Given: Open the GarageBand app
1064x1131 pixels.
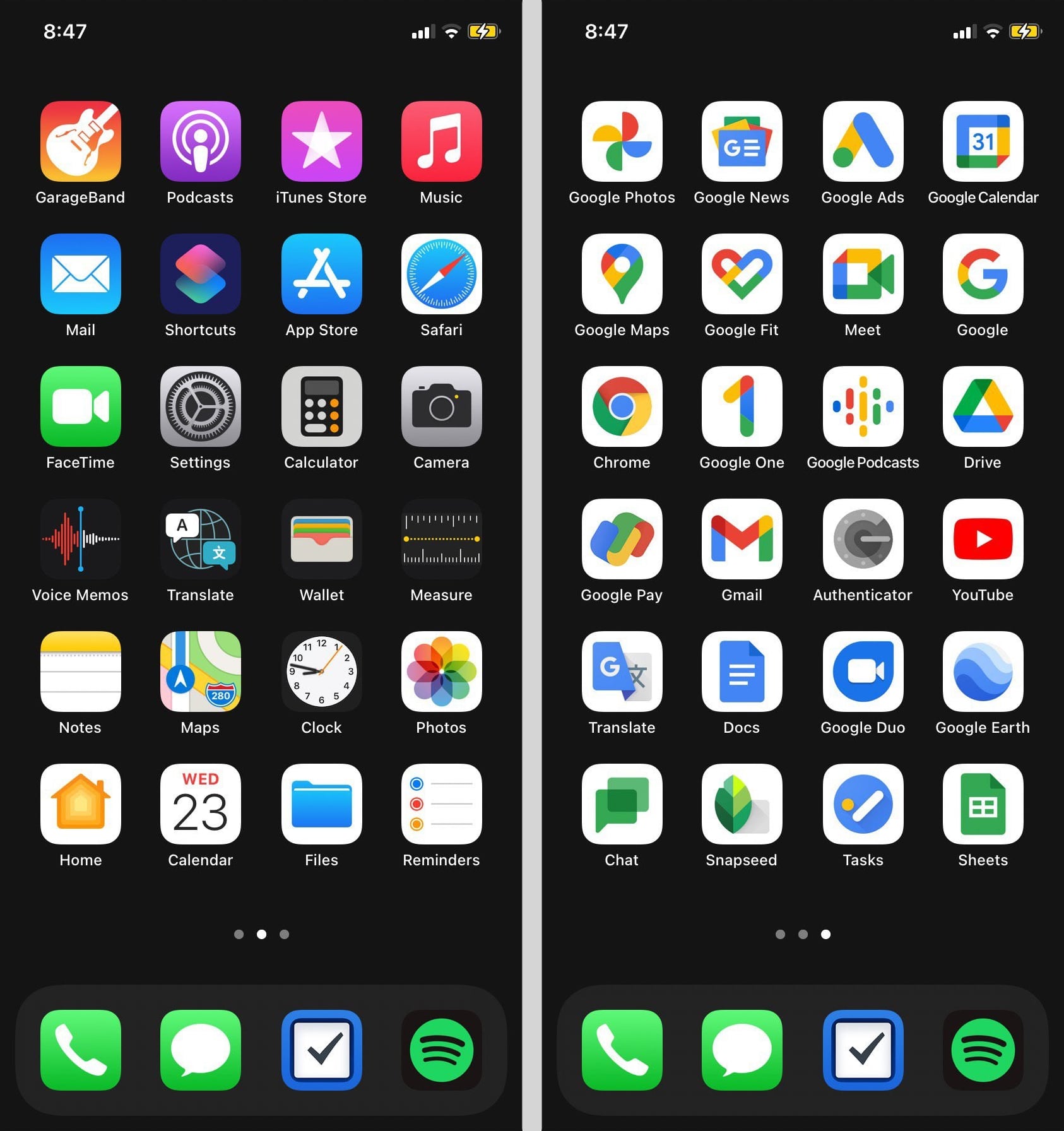Looking at the screenshot, I should [80, 141].
